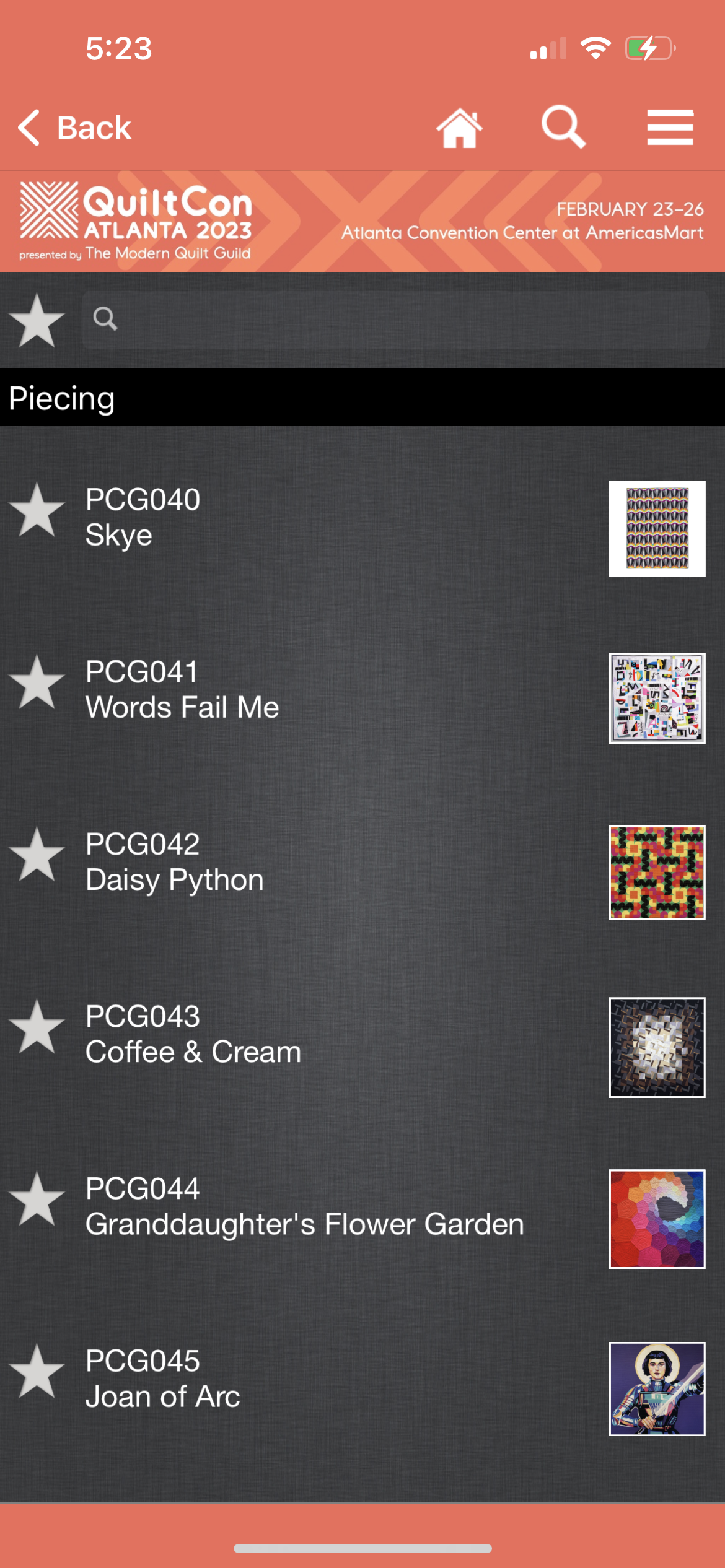Image resolution: width=725 pixels, height=1568 pixels.
Task: Open the hamburger menu
Action: coord(670,128)
